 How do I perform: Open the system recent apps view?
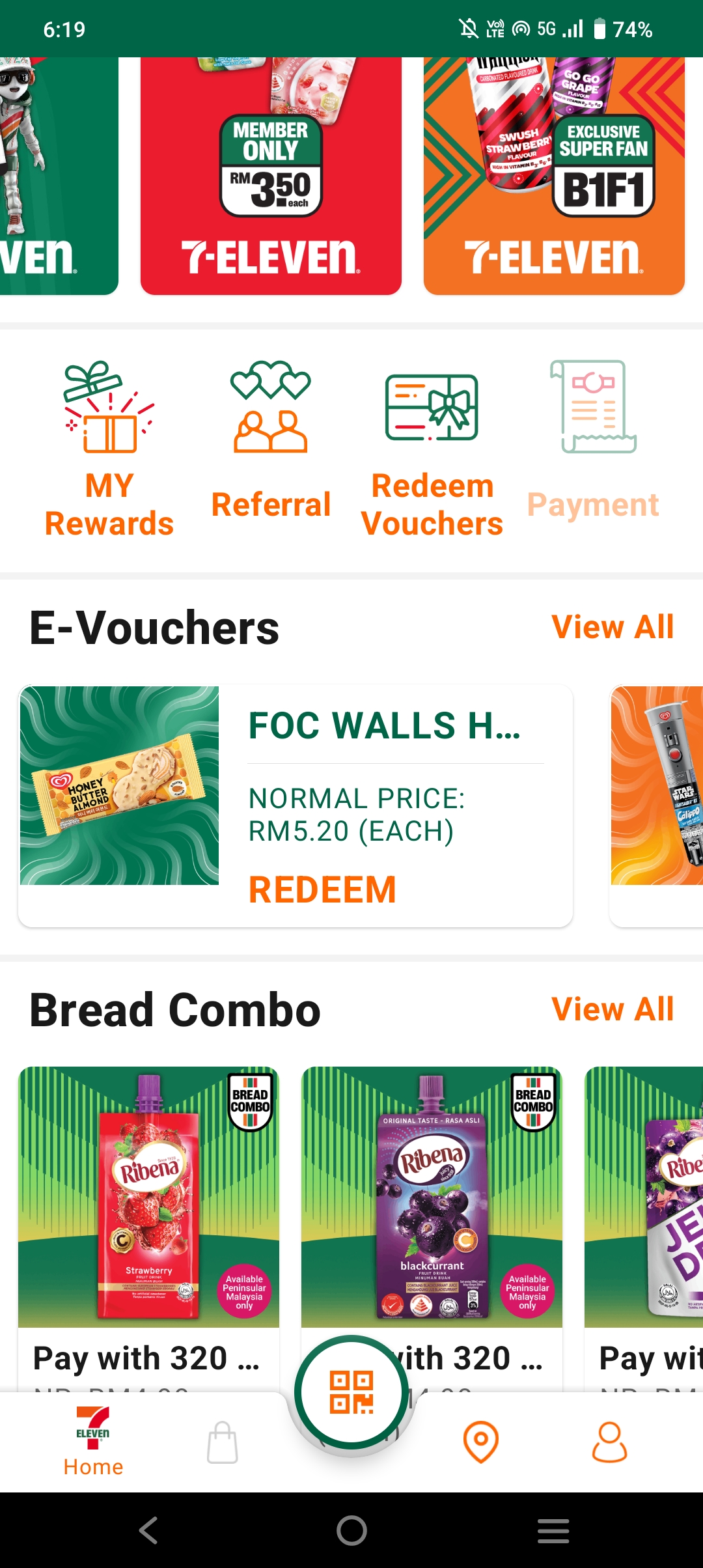(553, 1530)
